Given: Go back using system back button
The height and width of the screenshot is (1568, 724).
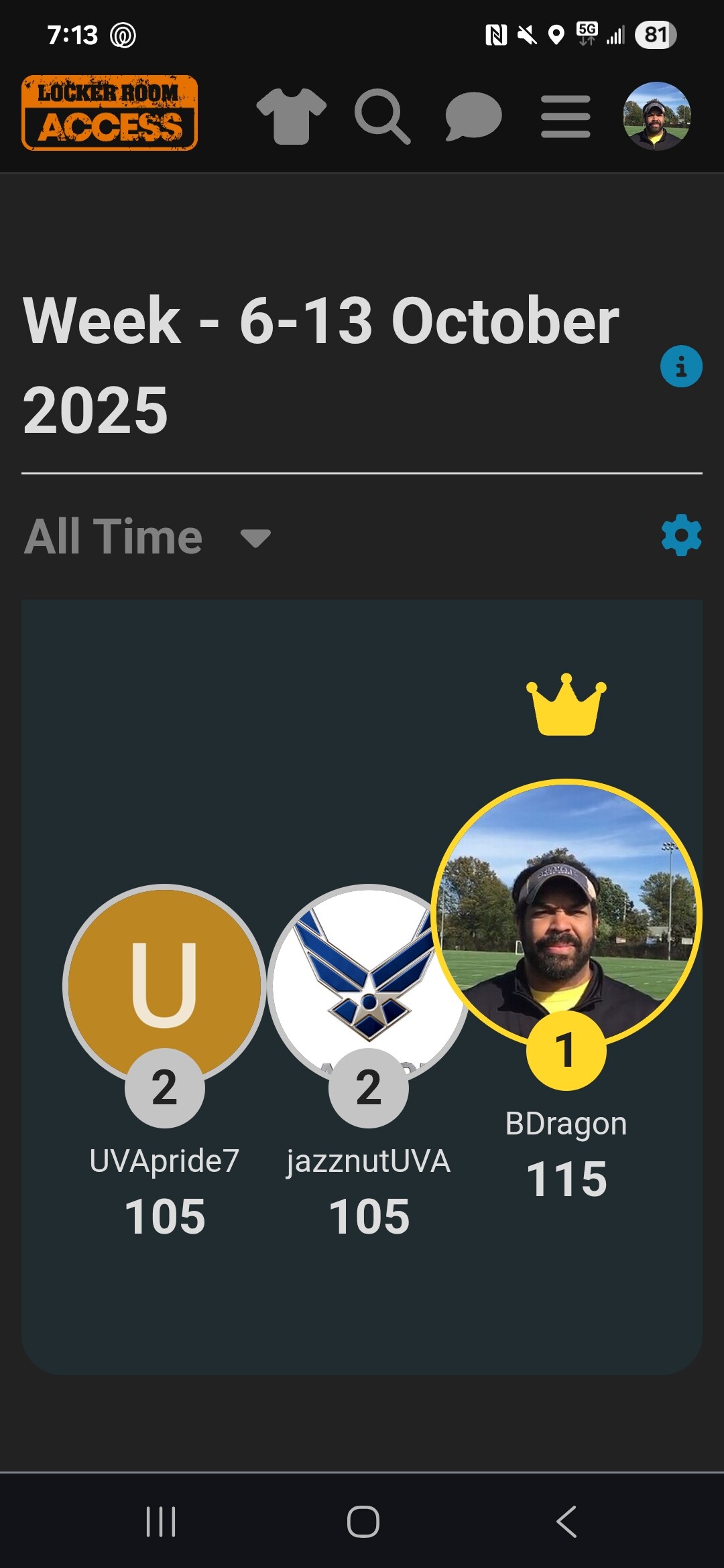Looking at the screenshot, I should point(566,1521).
